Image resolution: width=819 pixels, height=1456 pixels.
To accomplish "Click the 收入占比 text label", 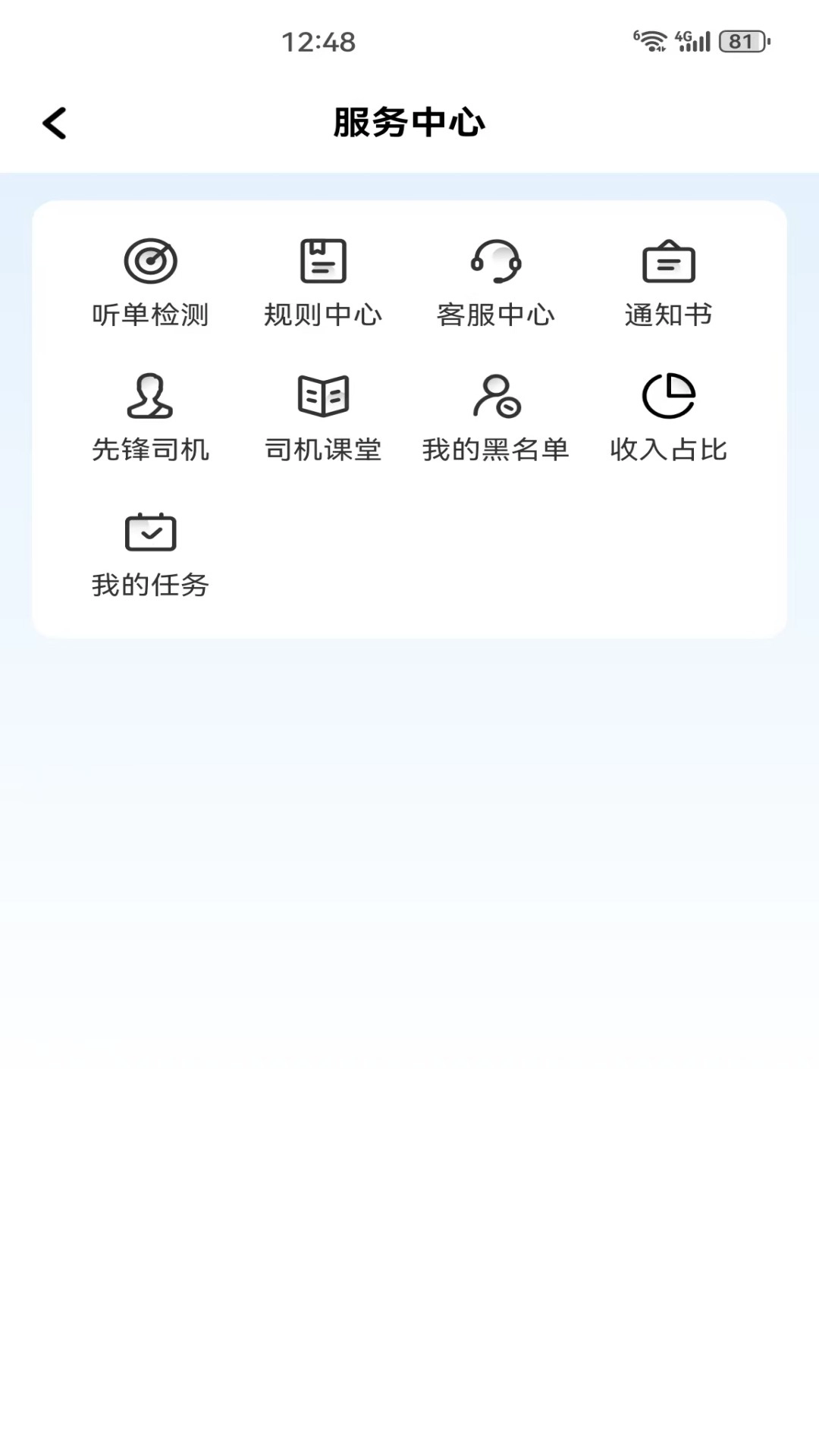I will (x=667, y=450).
